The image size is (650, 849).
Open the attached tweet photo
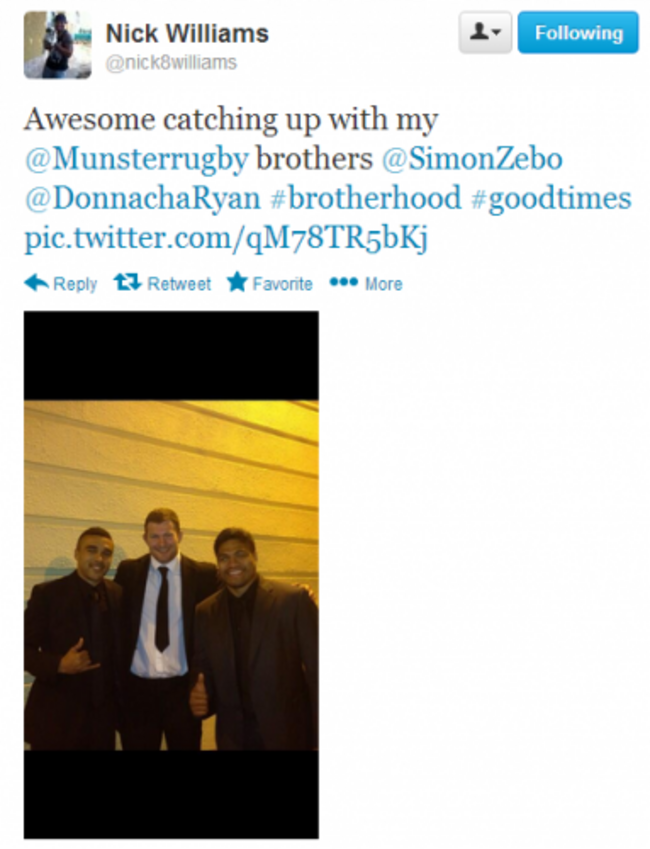coord(171,575)
